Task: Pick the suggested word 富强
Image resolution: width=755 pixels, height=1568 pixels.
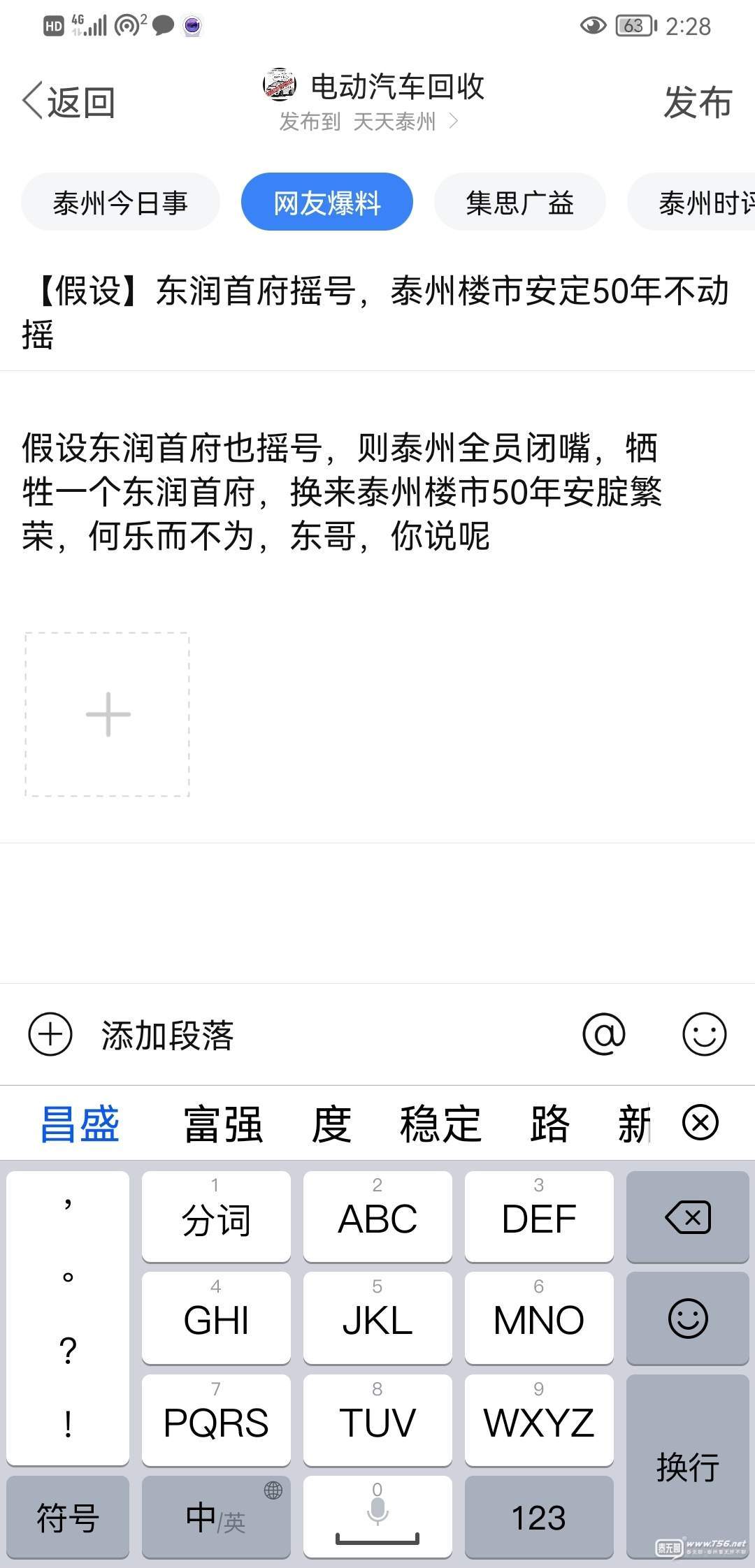Action: click(223, 1124)
